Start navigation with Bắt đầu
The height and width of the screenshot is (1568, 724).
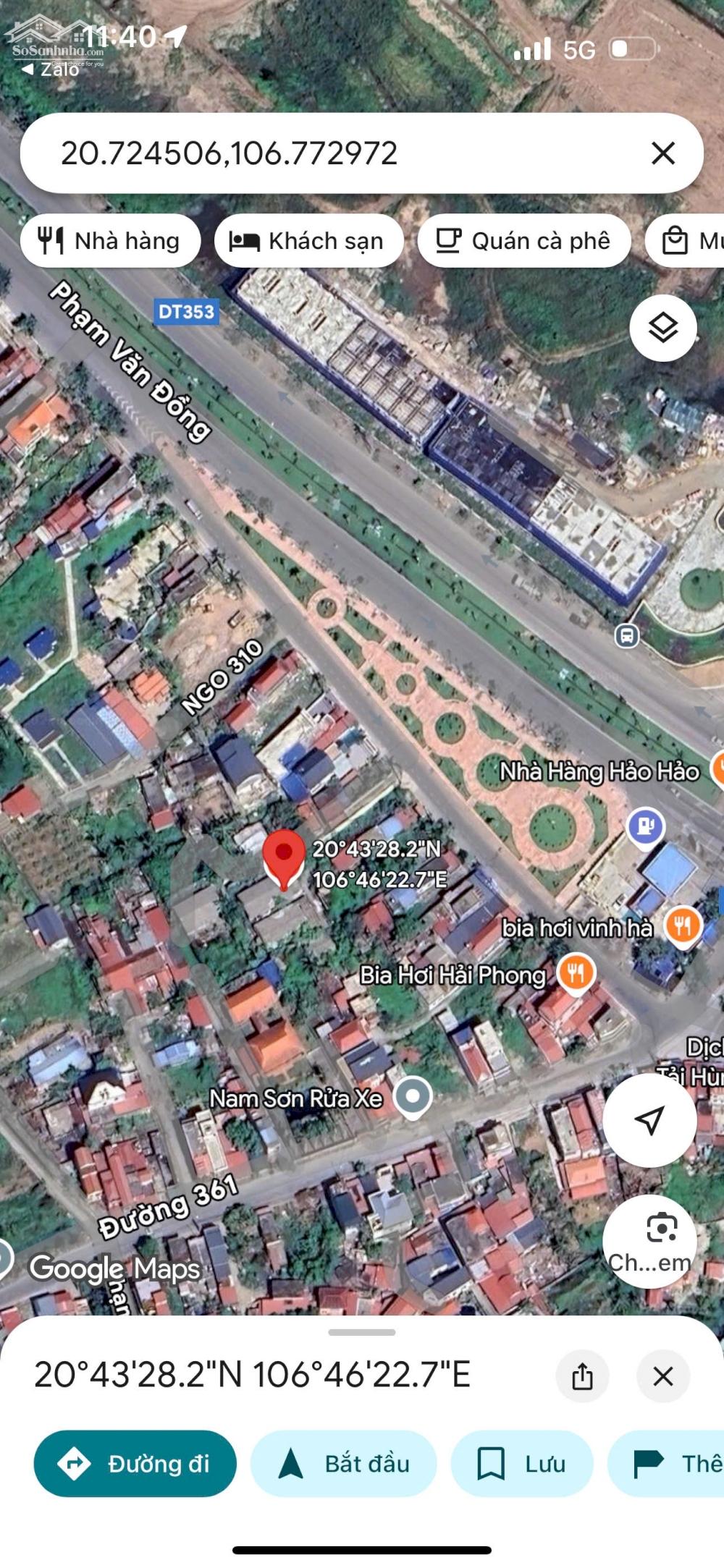[x=344, y=1464]
